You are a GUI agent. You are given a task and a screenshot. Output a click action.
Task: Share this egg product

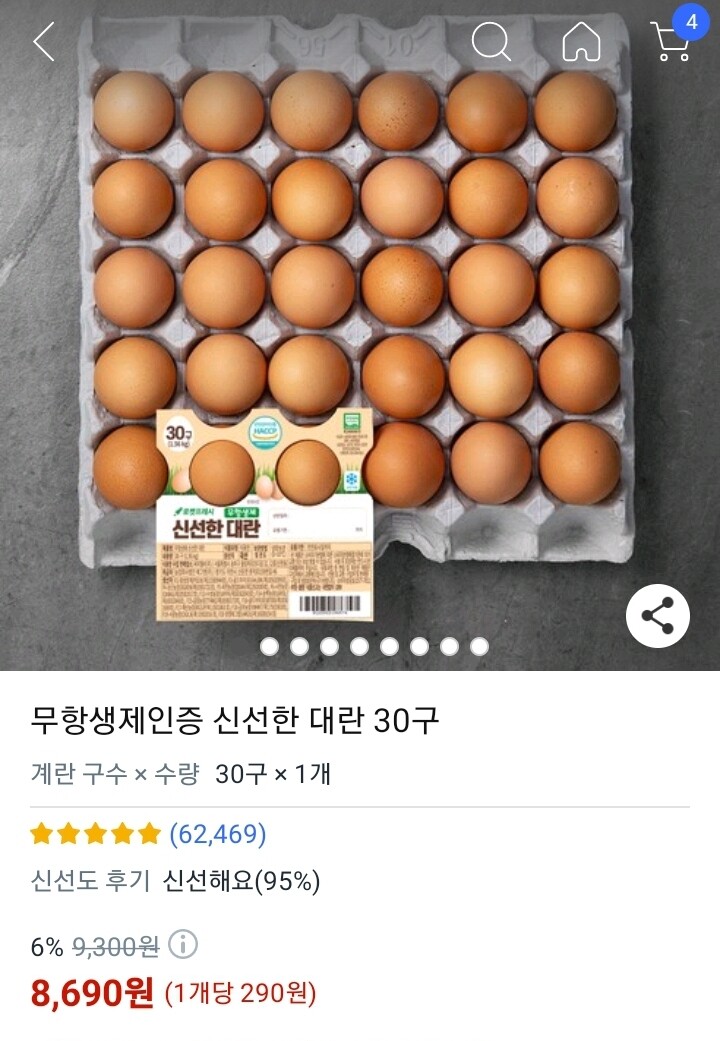click(x=658, y=616)
